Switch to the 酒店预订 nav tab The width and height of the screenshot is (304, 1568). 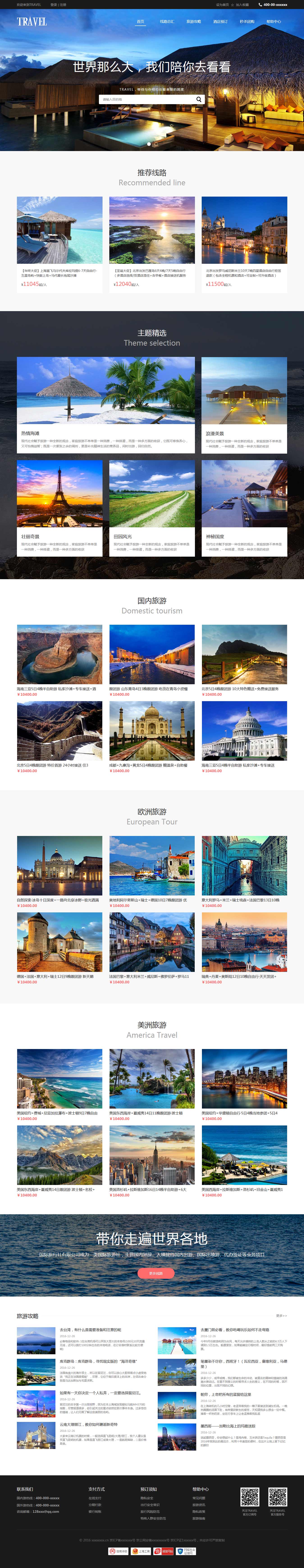point(220,21)
